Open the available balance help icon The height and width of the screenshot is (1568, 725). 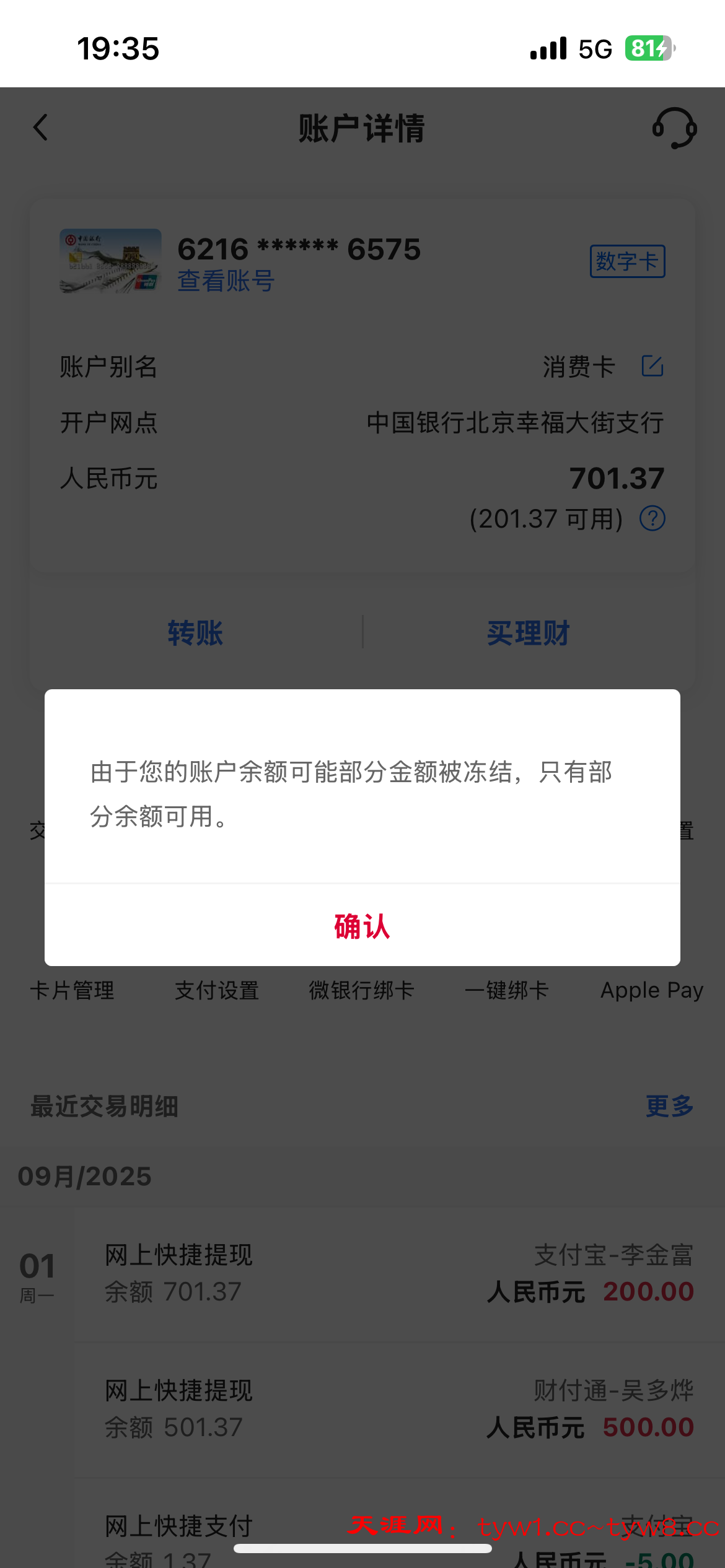click(652, 518)
